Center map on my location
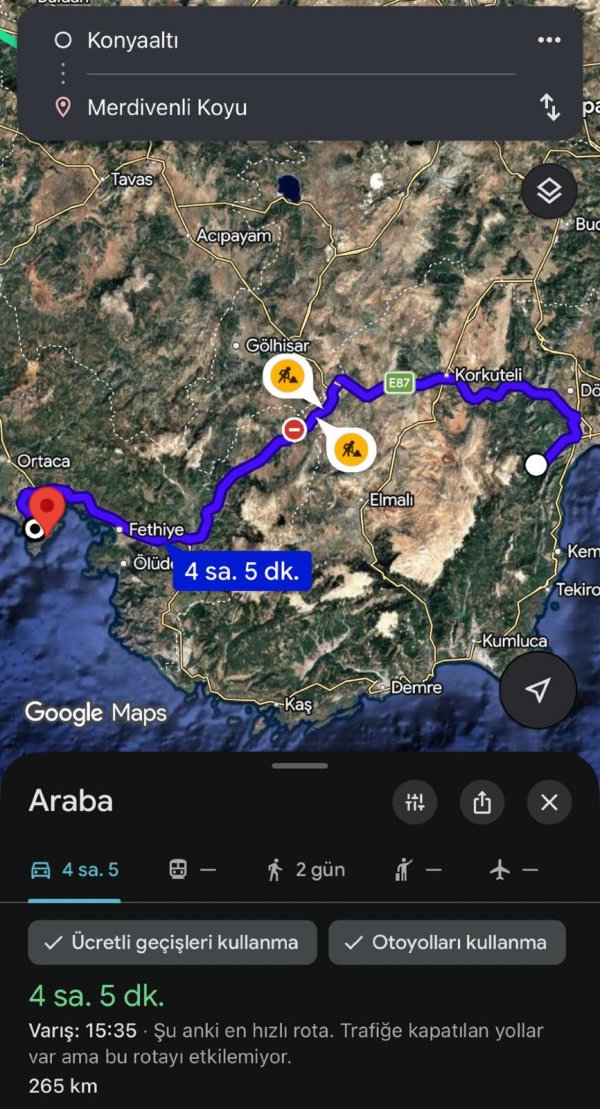This screenshot has width=600, height=1109. pos(538,690)
